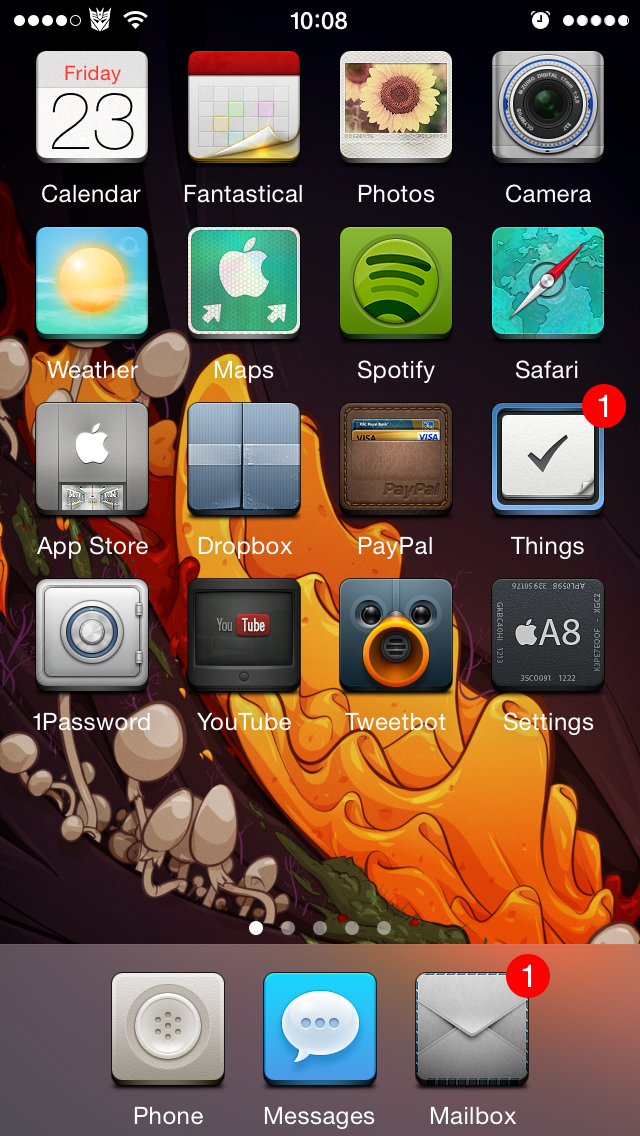The image size is (640, 1136).
Task: Open Maps
Action: 244,283
